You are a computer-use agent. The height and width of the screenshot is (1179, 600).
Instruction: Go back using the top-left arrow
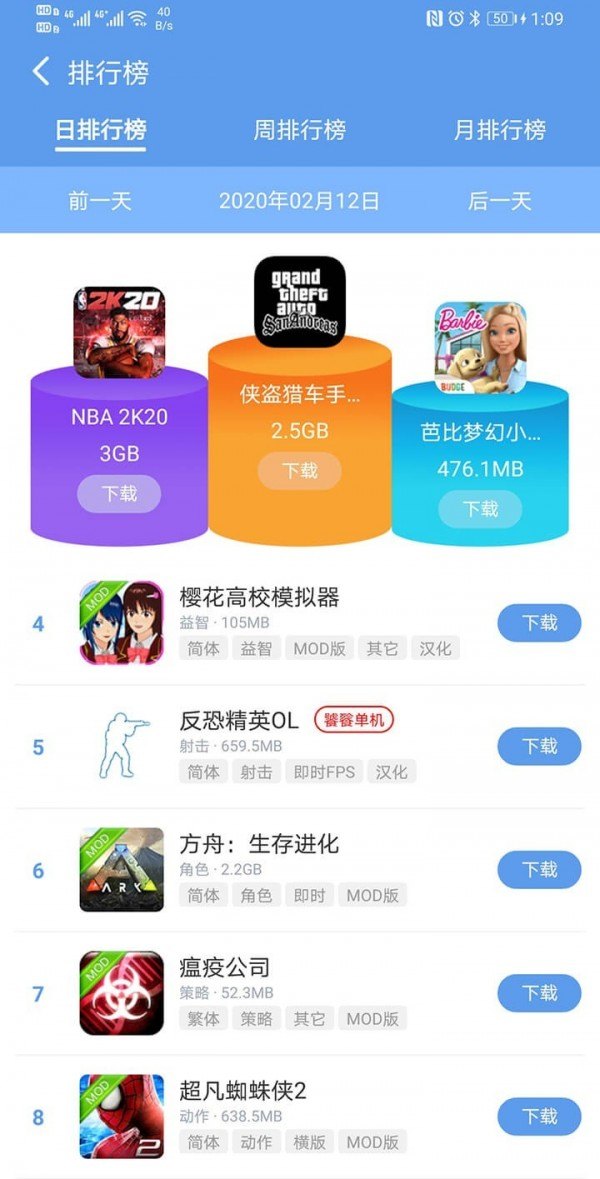click(41, 72)
